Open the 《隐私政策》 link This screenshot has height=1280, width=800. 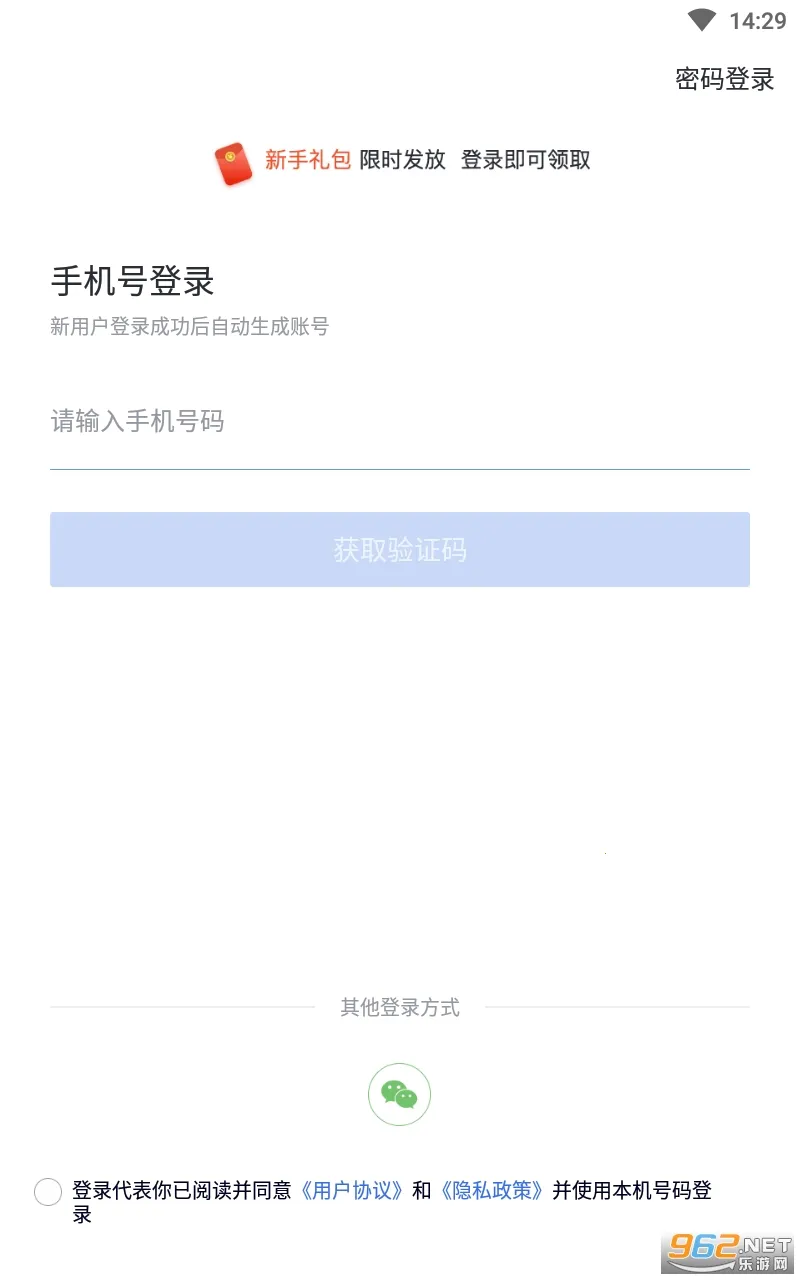[x=492, y=1190]
